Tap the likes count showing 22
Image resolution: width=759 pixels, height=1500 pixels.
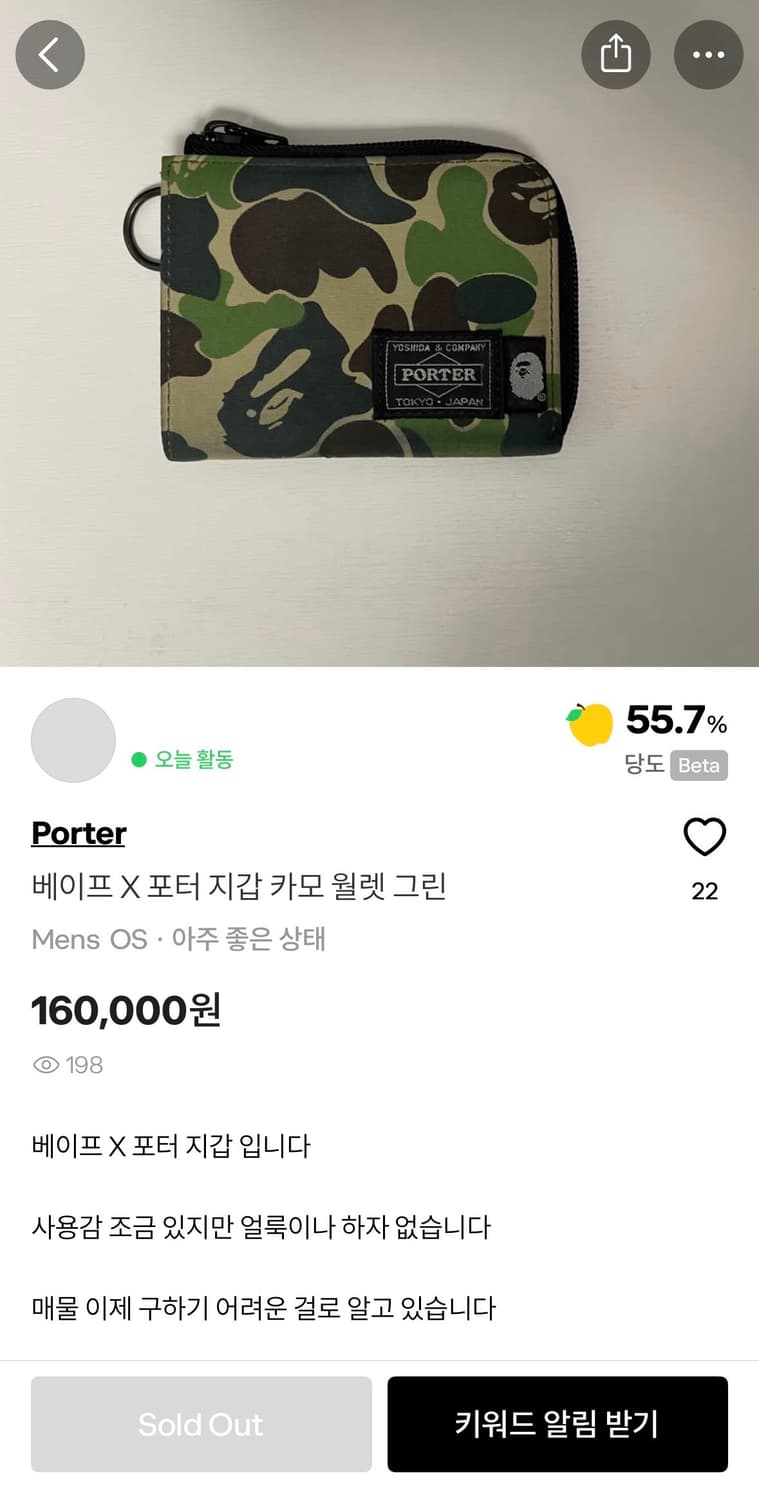(x=705, y=891)
